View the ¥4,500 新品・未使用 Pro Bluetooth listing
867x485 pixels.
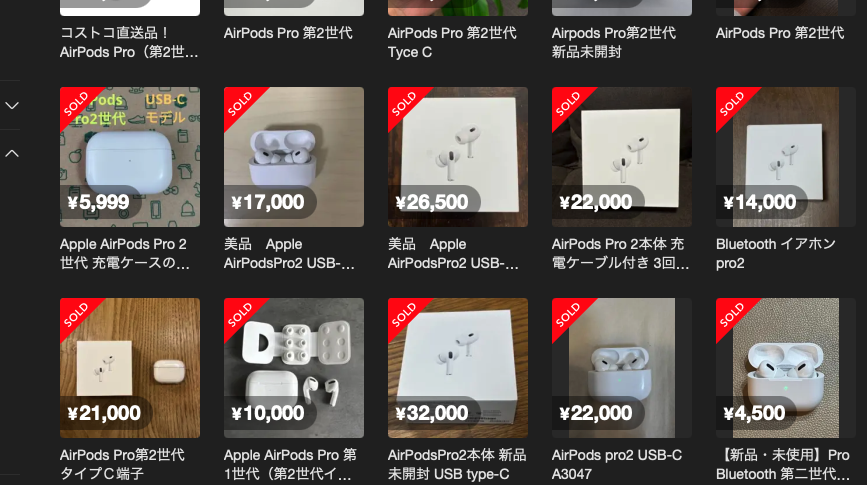[786, 367]
